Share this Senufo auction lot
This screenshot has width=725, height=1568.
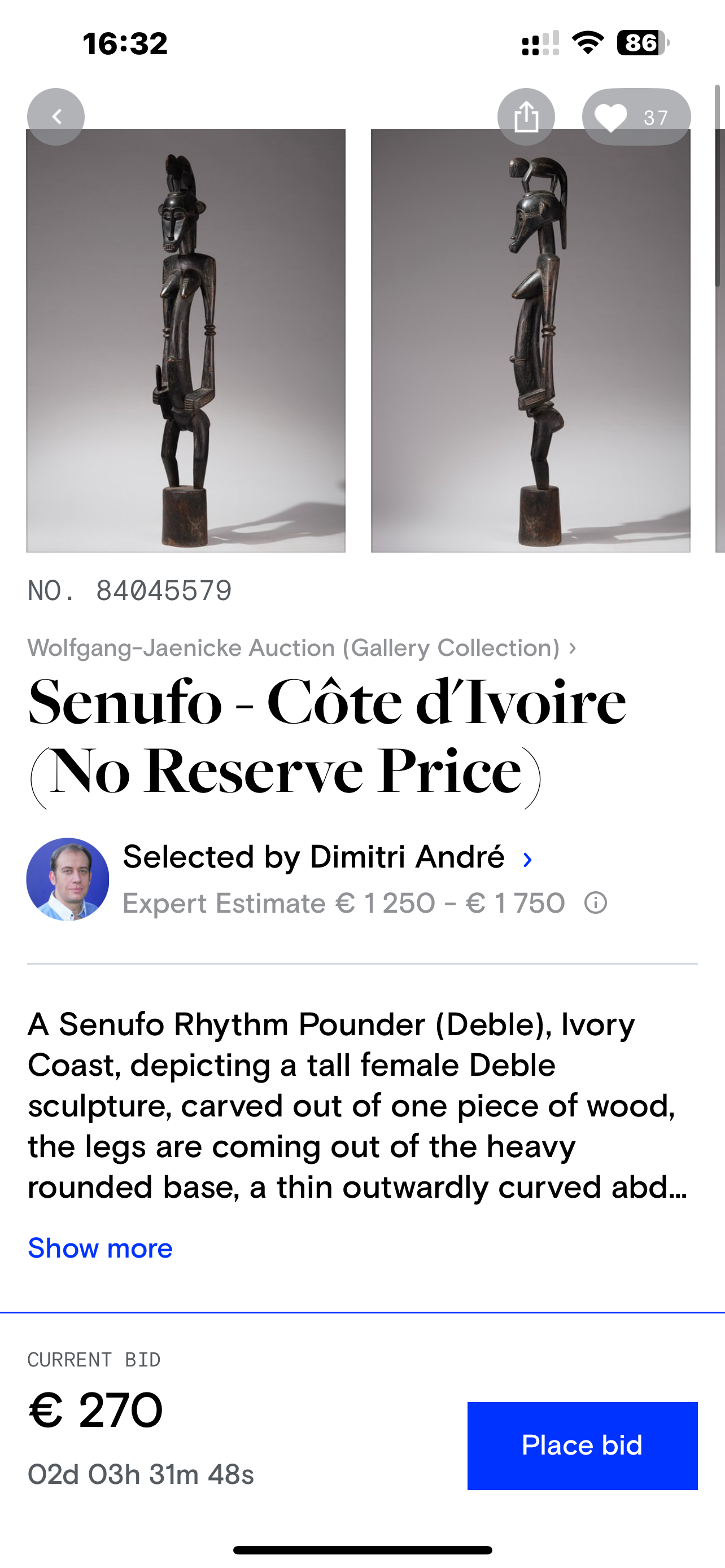526,117
